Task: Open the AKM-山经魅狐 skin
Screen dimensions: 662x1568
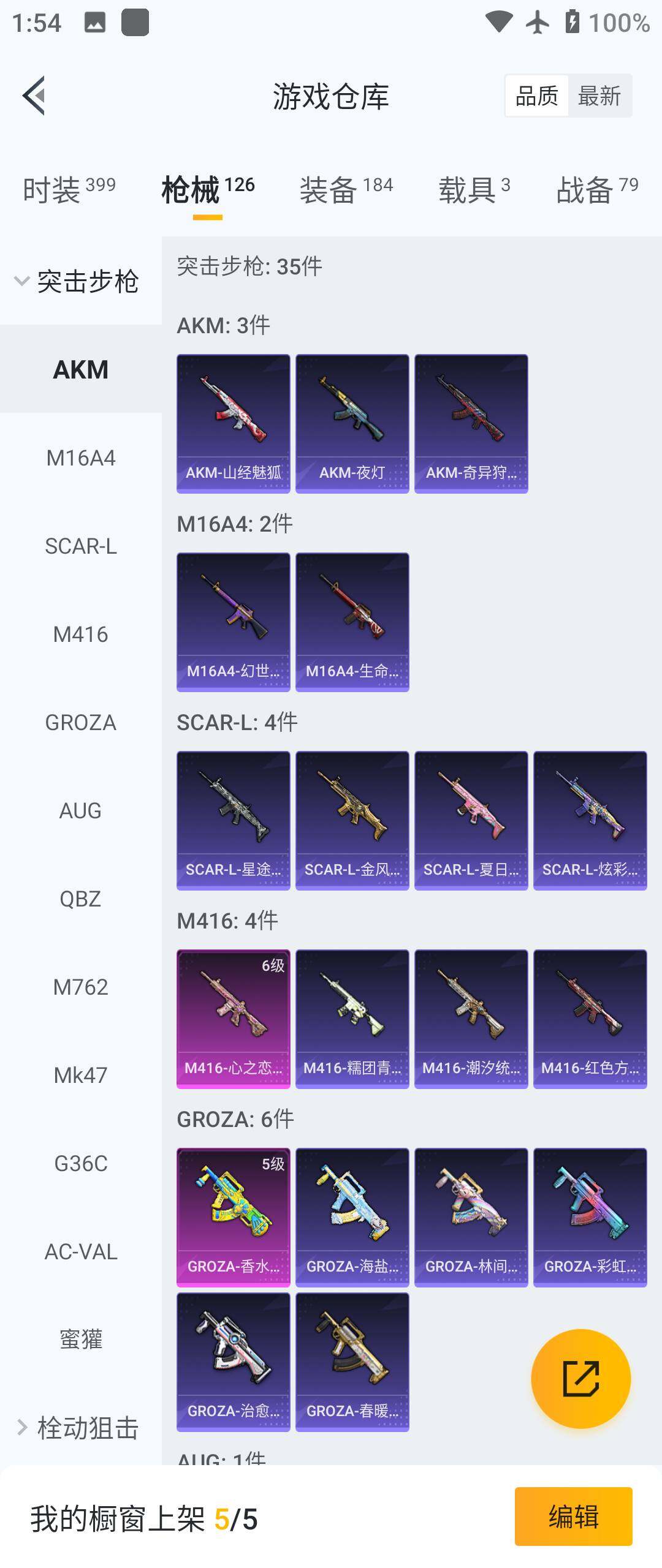Action: (x=233, y=423)
